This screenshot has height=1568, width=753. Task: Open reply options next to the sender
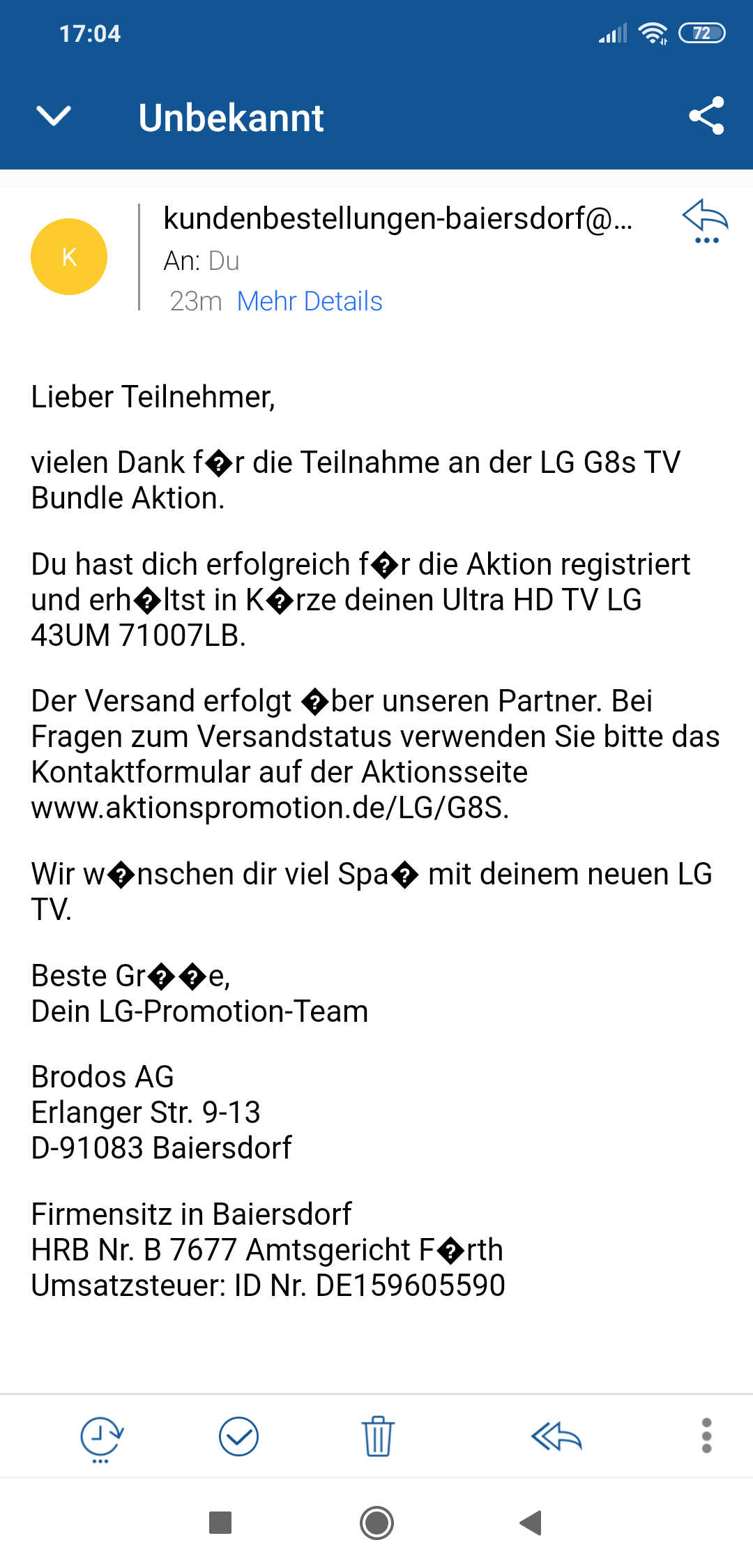pos(706,222)
